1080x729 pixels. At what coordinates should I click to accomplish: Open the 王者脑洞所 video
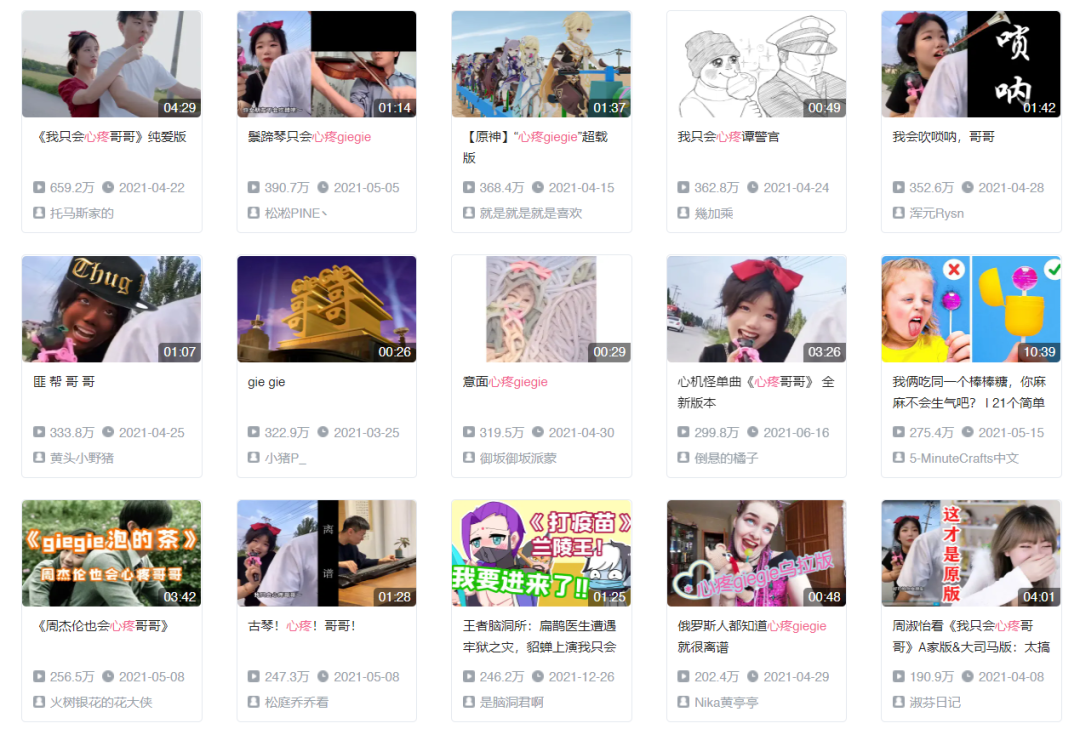point(541,553)
